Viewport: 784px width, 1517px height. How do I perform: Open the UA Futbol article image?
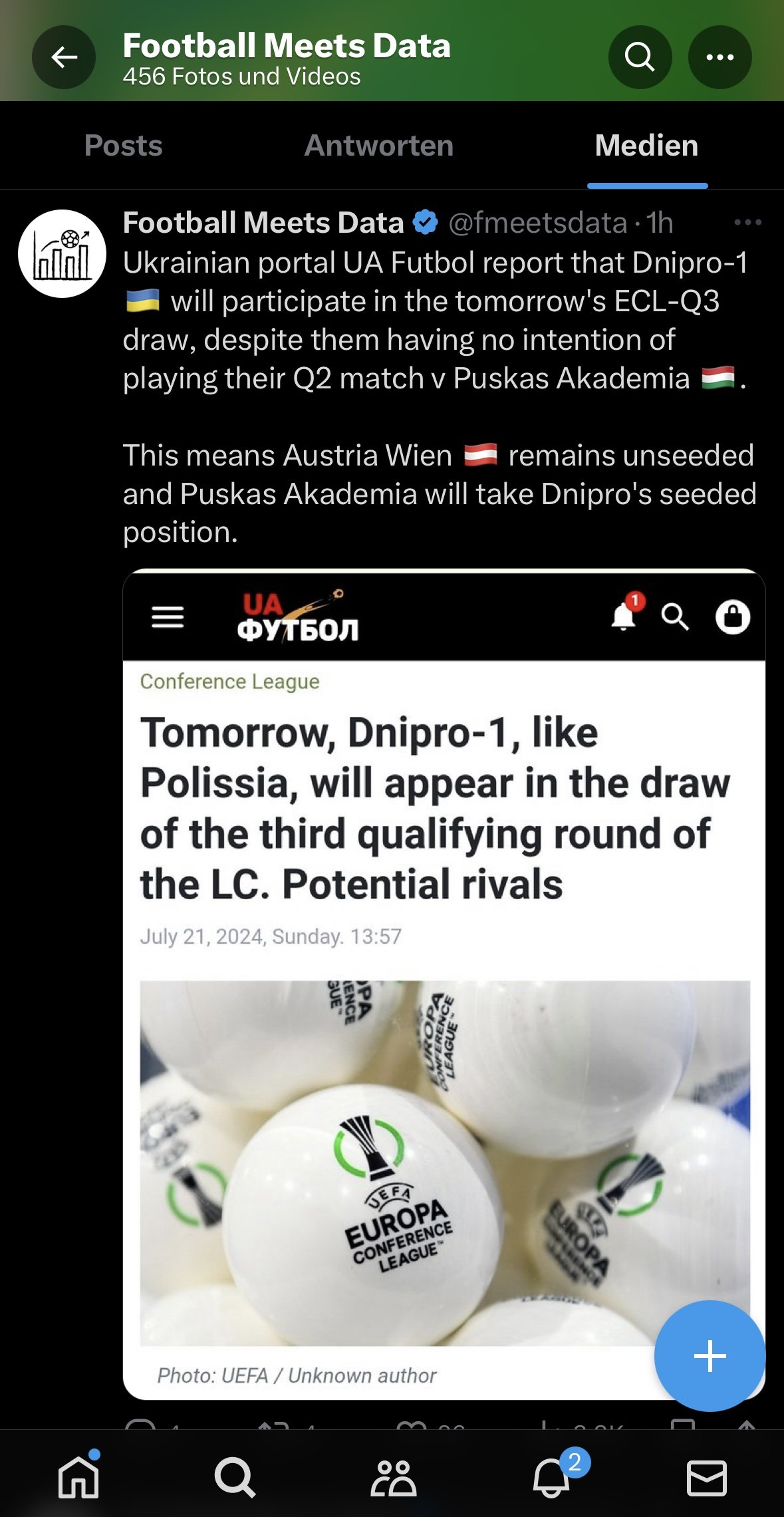click(x=444, y=984)
